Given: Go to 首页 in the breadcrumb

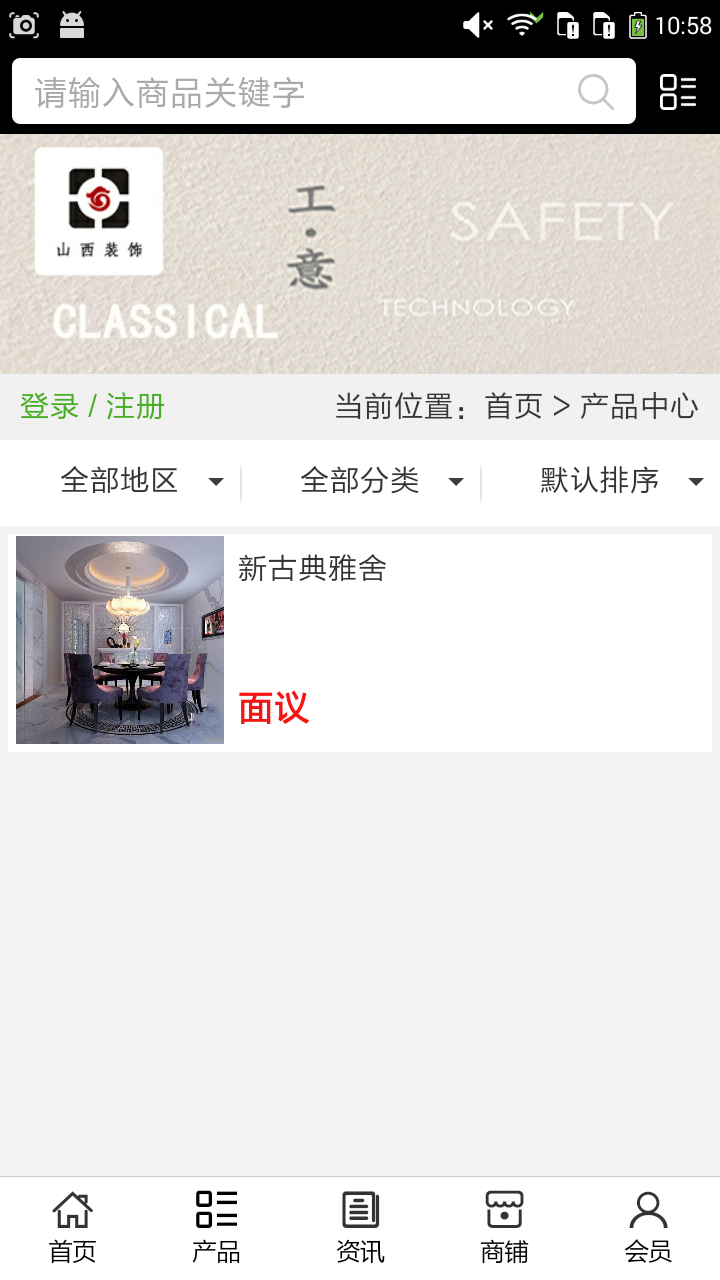Looking at the screenshot, I should 513,407.
